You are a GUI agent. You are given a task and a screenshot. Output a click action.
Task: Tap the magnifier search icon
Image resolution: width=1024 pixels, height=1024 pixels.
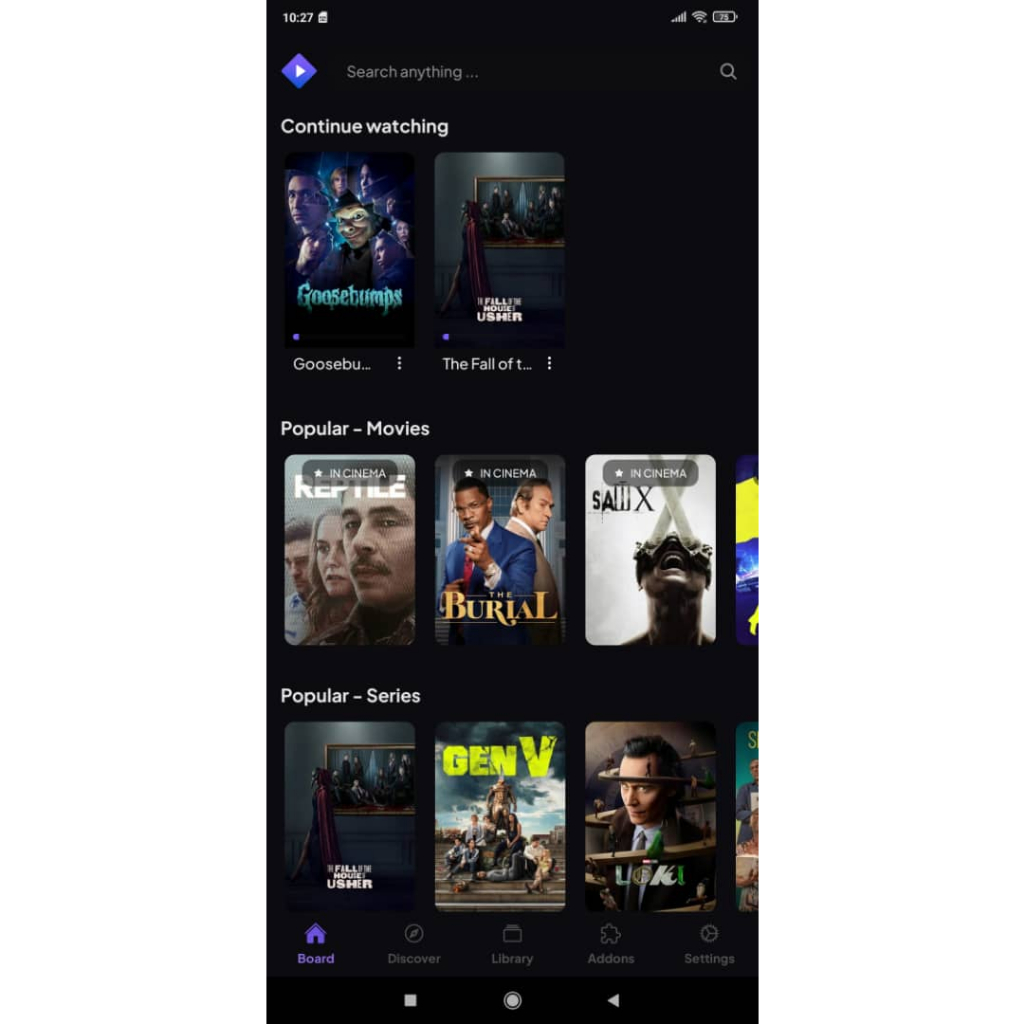[728, 71]
